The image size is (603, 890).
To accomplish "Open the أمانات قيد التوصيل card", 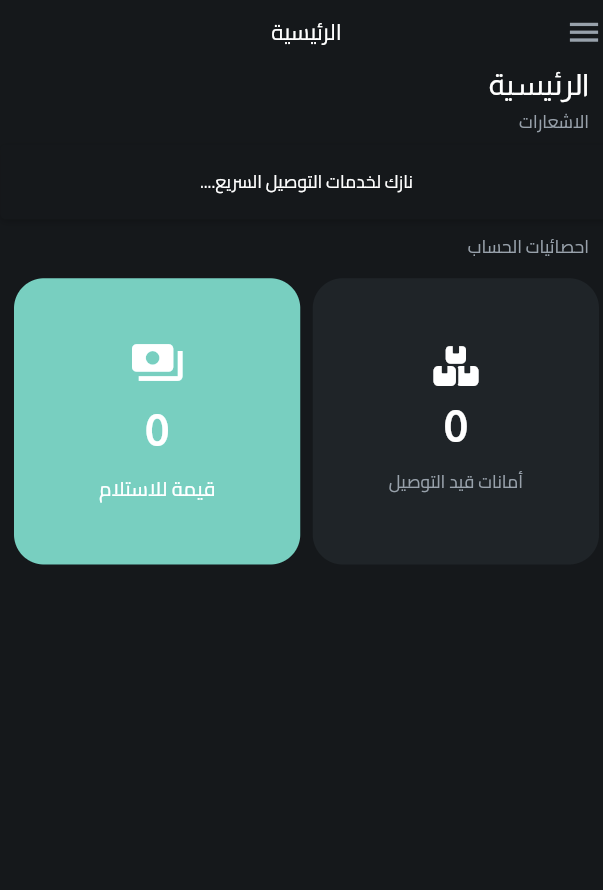I will 455,421.
